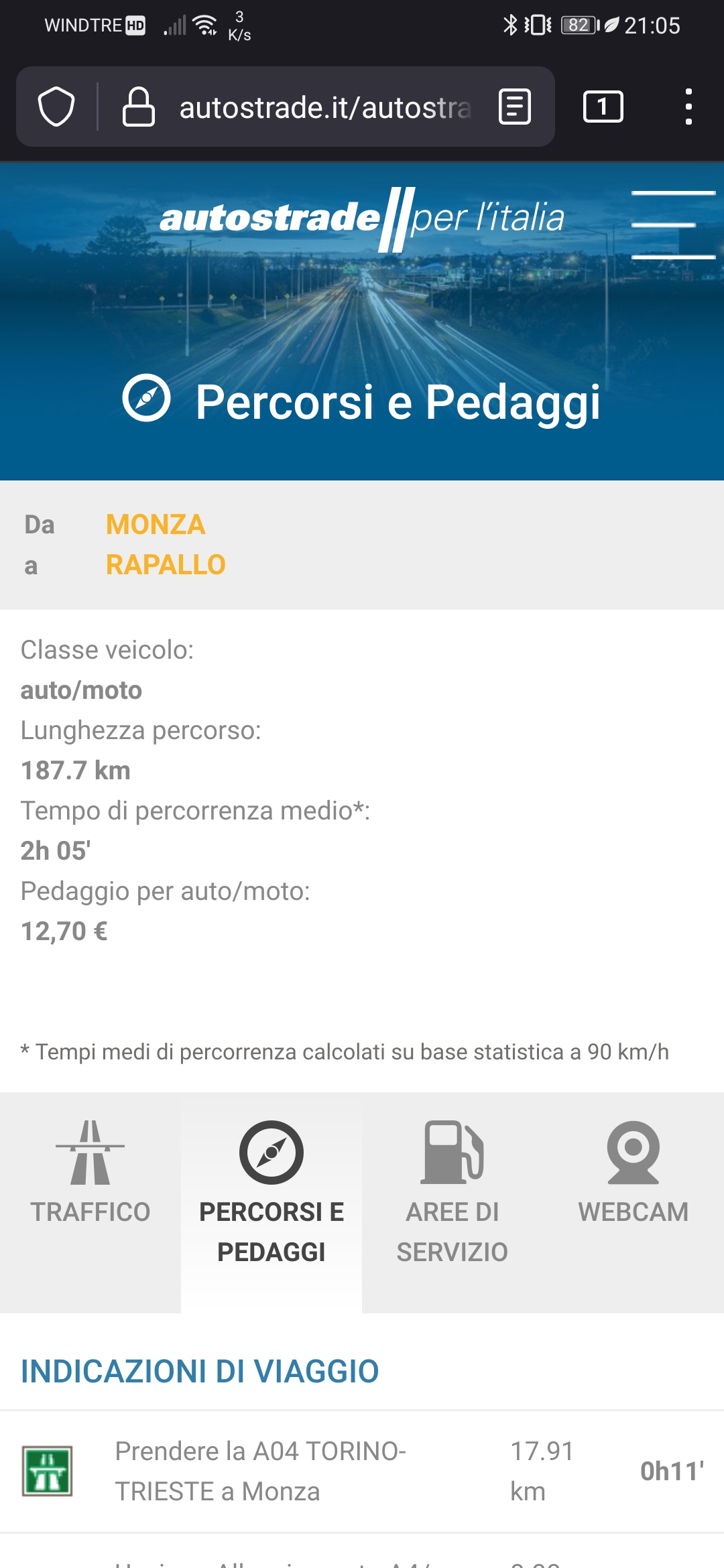Select the auto/moto vehicle class text
Viewport: 724px width, 1568px height.
[x=80, y=690]
